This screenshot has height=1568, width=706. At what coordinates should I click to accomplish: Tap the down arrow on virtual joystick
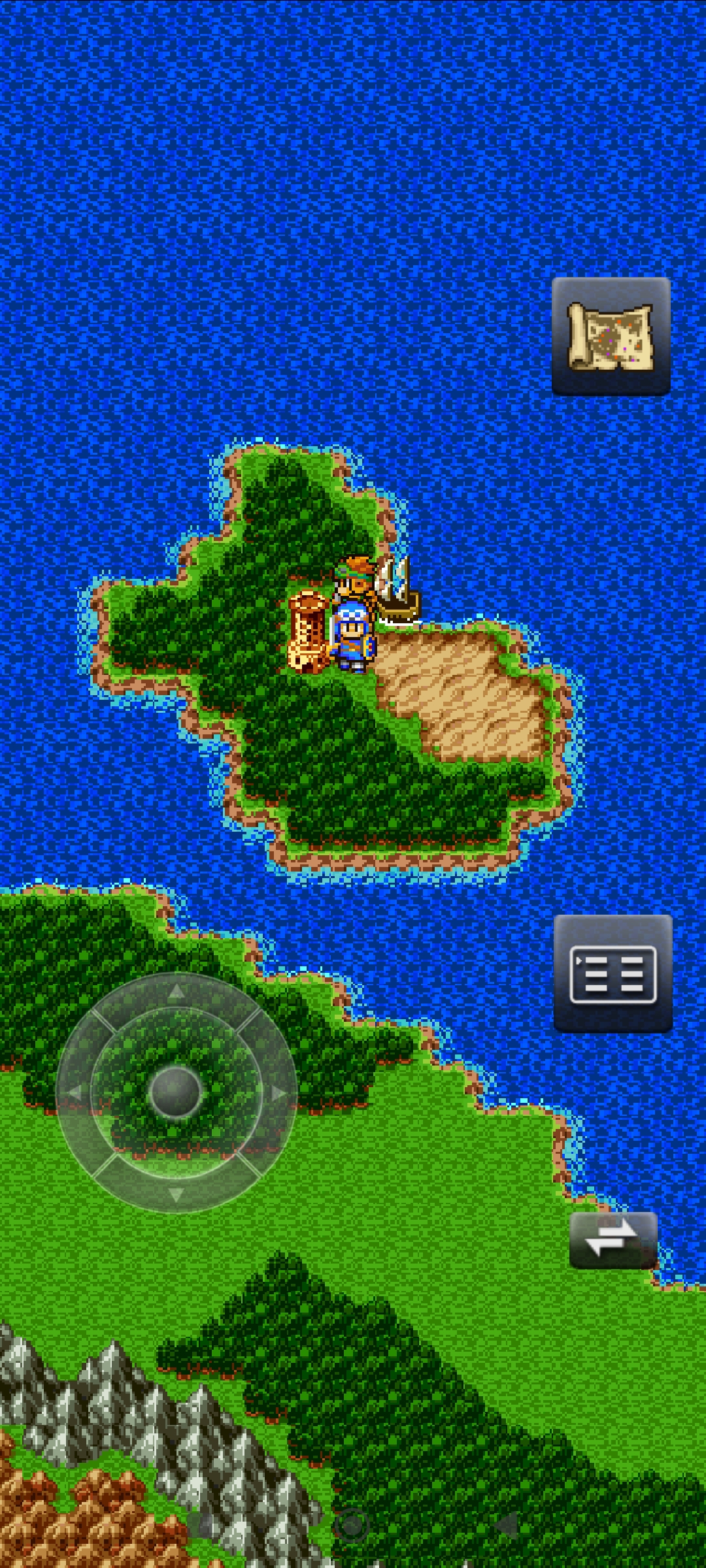pyautogui.click(x=176, y=1193)
